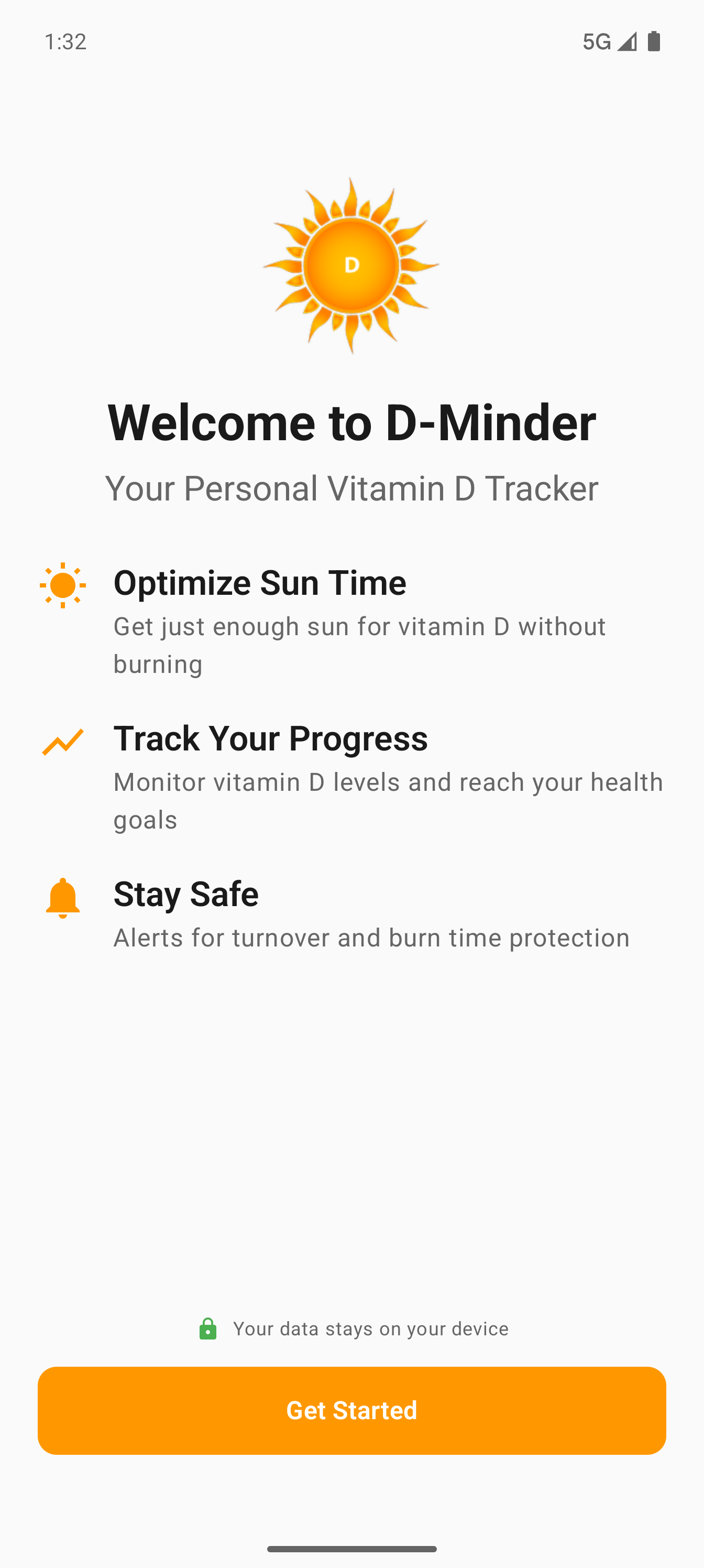Tap the Get Started button

351,1410
